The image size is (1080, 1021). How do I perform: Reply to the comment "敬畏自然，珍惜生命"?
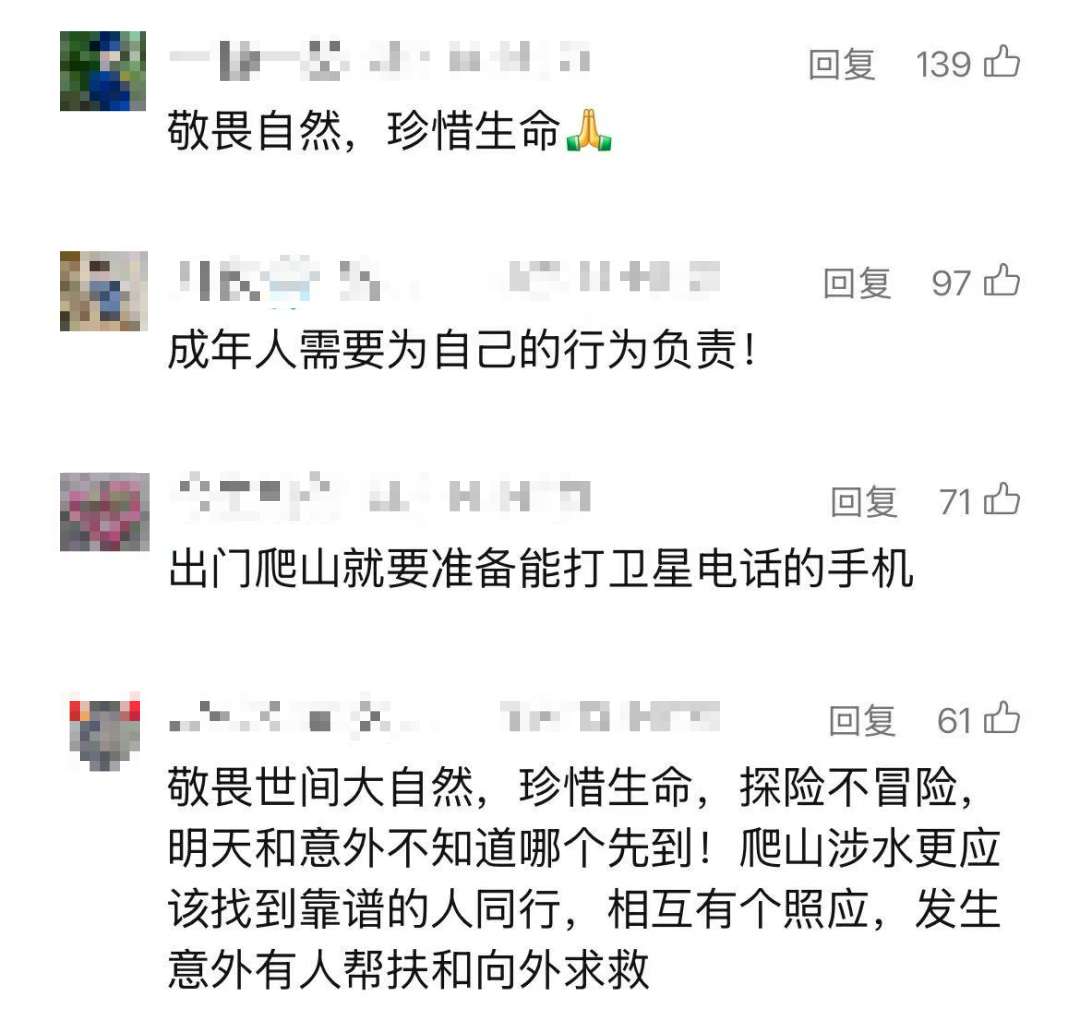pyautogui.click(x=841, y=65)
